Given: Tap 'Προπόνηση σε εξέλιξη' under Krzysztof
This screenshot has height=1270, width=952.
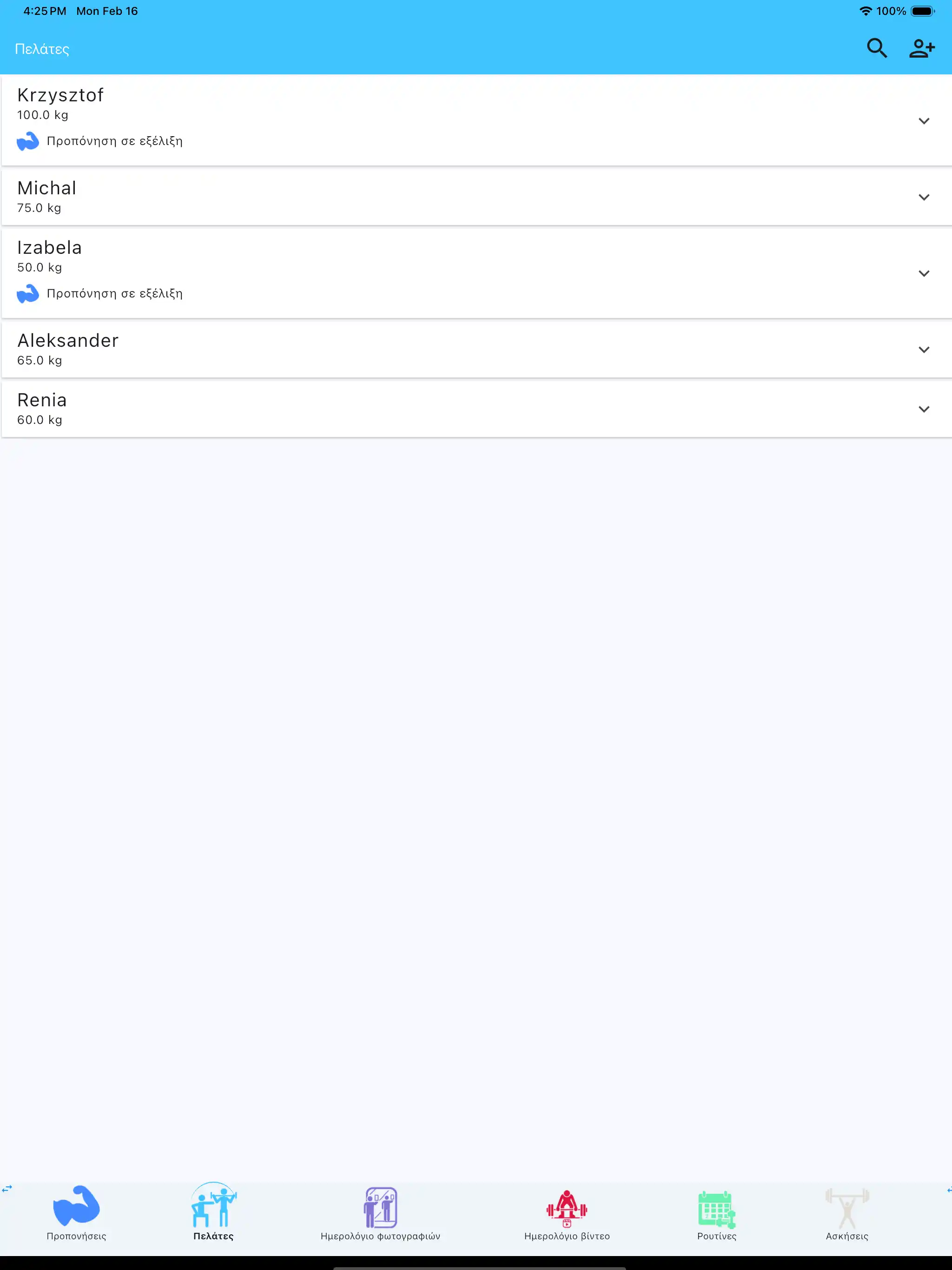Looking at the screenshot, I should pos(114,141).
